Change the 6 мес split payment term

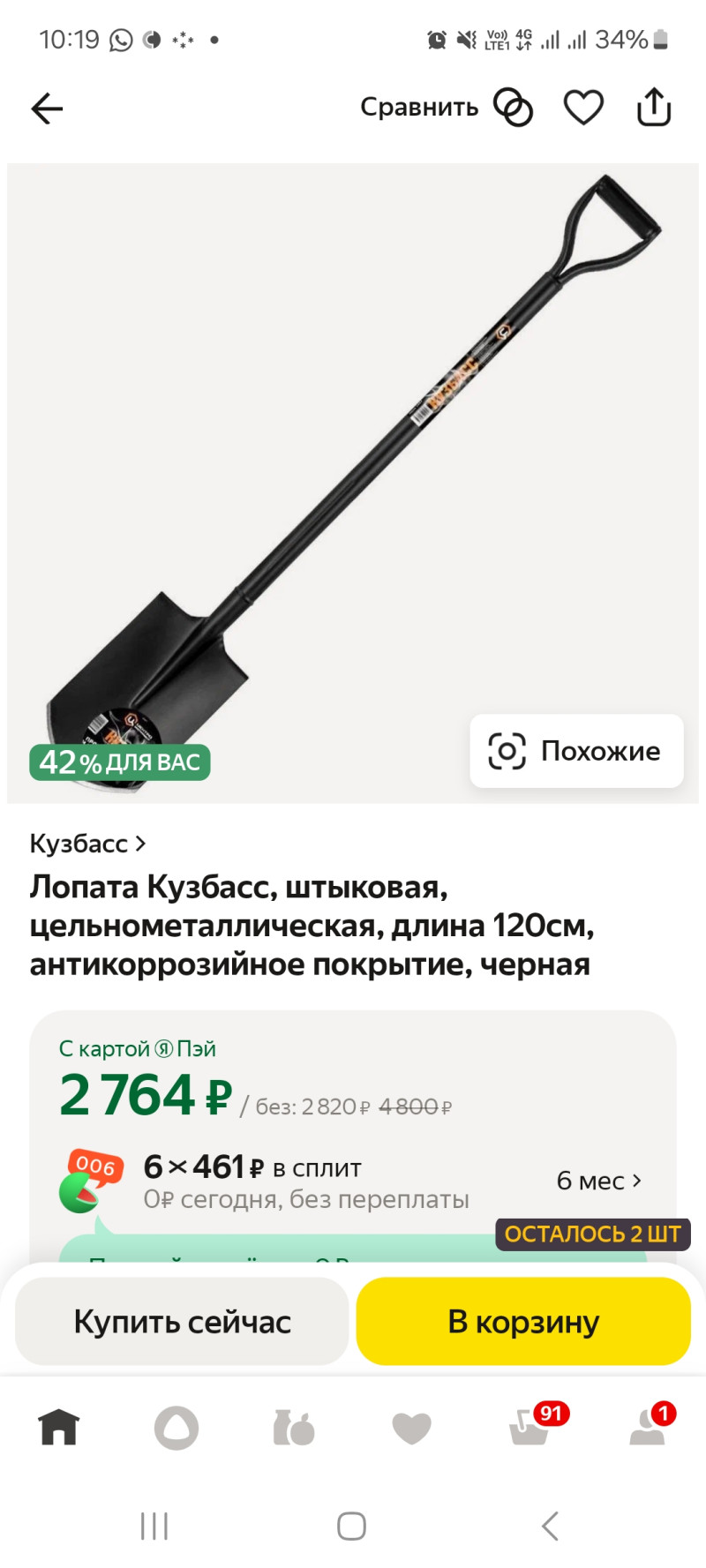point(598,1181)
